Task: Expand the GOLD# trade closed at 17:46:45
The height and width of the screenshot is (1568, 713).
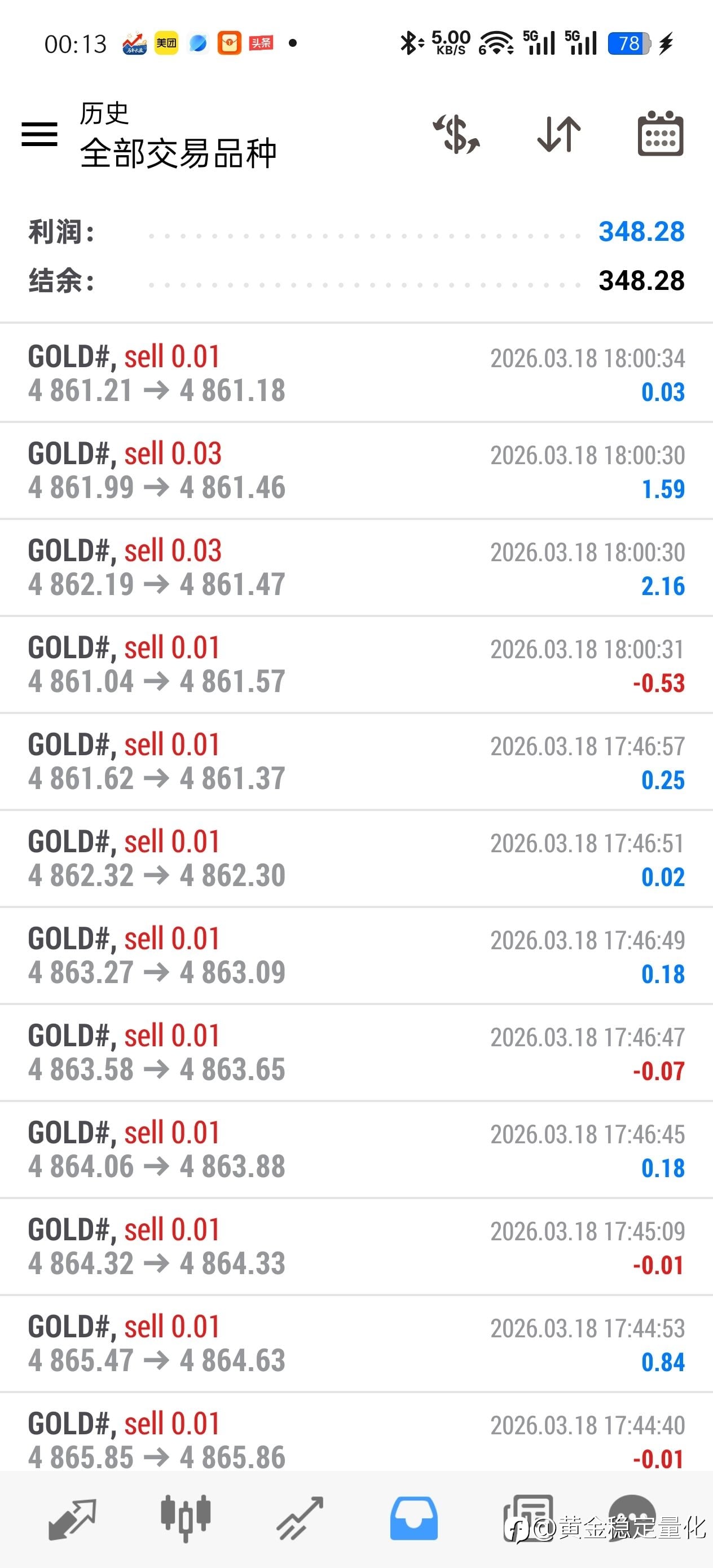Action: click(356, 1150)
